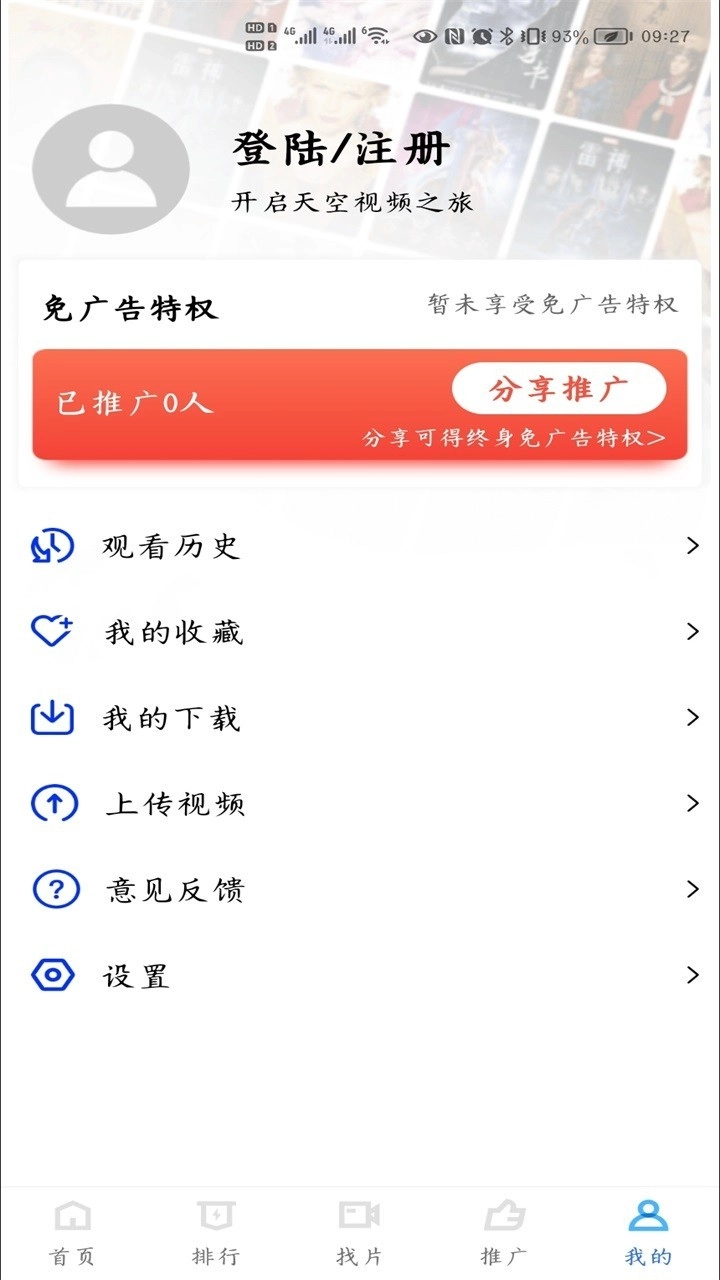The height and width of the screenshot is (1280, 720).
Task: Open 分享可得终身免广告特权 link
Action: [513, 438]
